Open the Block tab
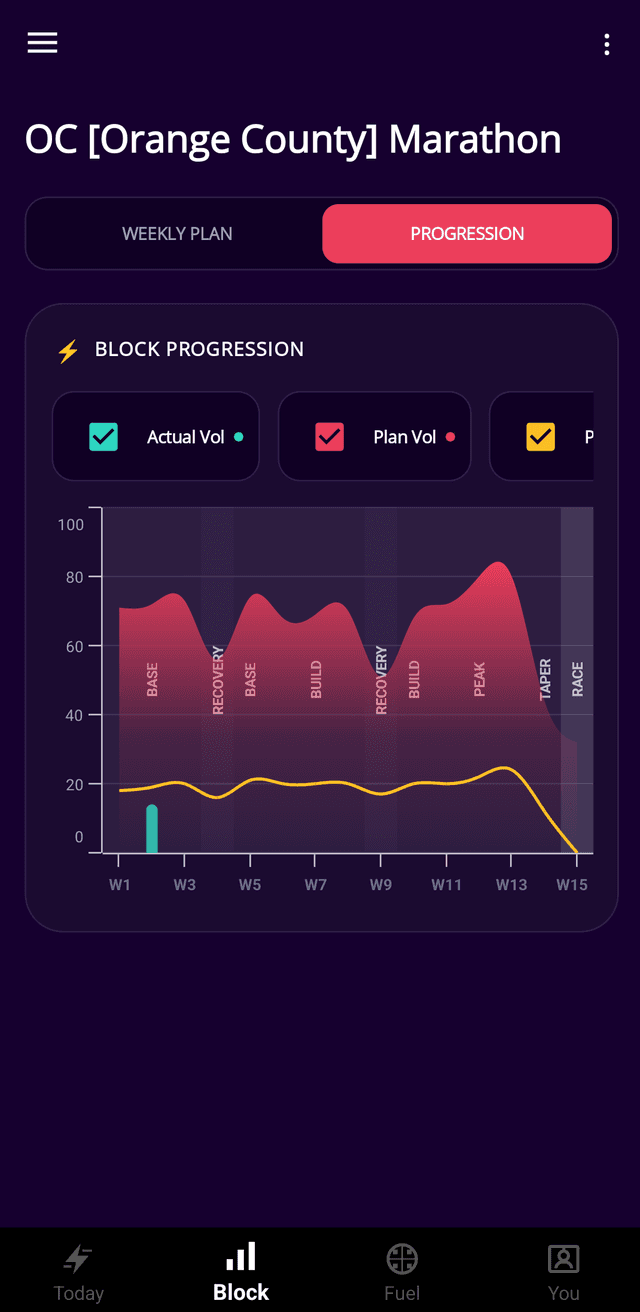Viewport: 640px width, 1312px height. point(241,1271)
